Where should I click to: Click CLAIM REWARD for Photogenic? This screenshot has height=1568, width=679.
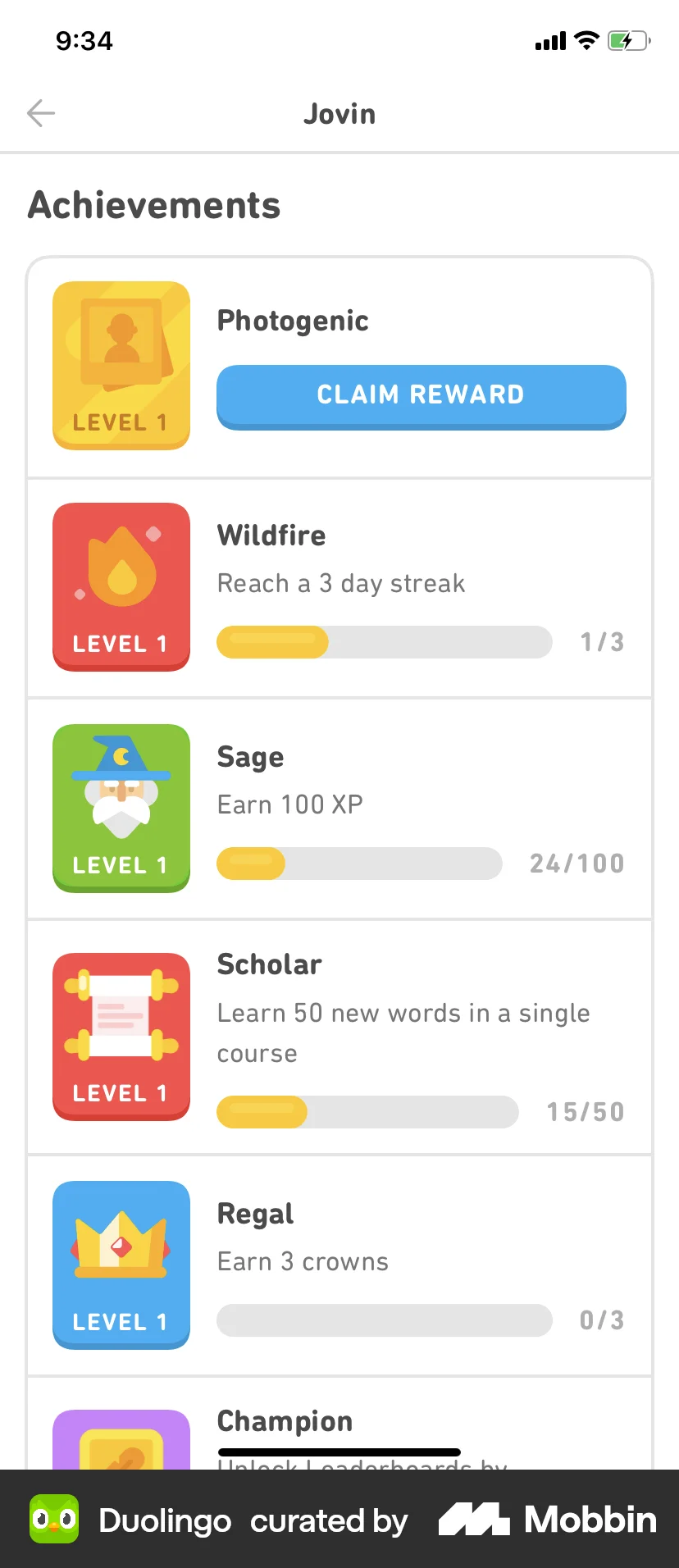pyautogui.click(x=421, y=396)
